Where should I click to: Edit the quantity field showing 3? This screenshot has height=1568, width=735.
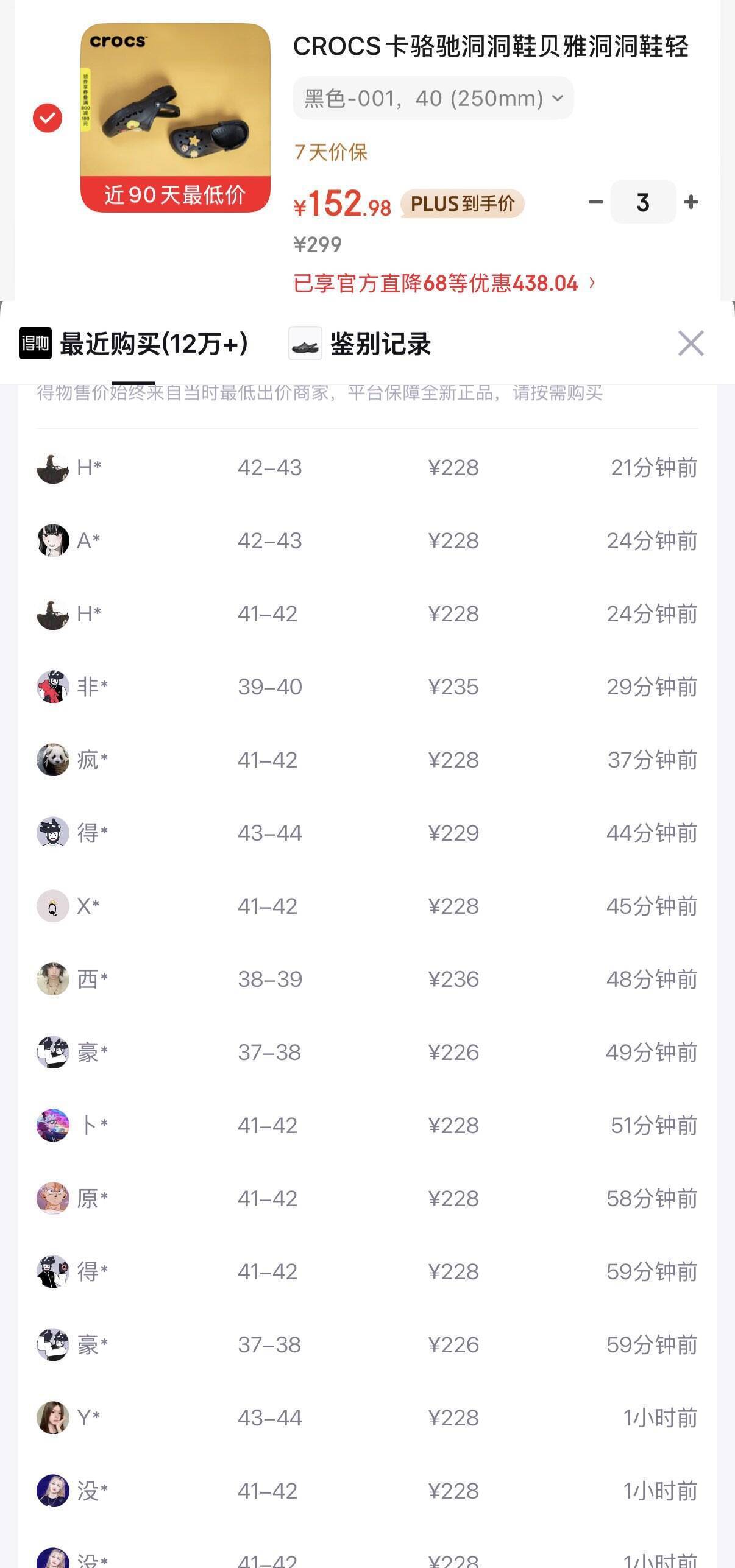tap(643, 202)
